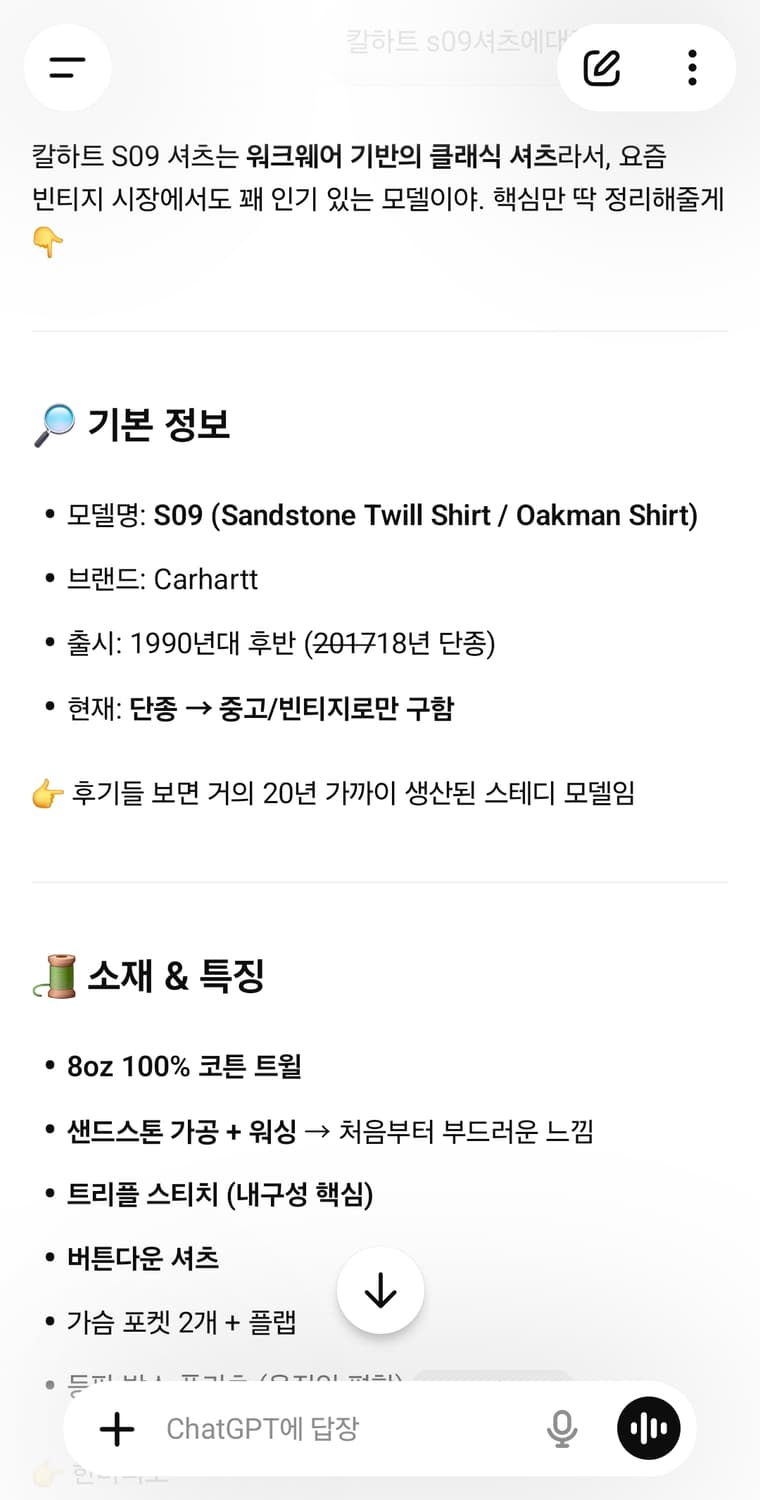The width and height of the screenshot is (760, 1500).
Task: Tap the ChatGPT에 답장 reply field
Action: pyautogui.click(x=263, y=1428)
